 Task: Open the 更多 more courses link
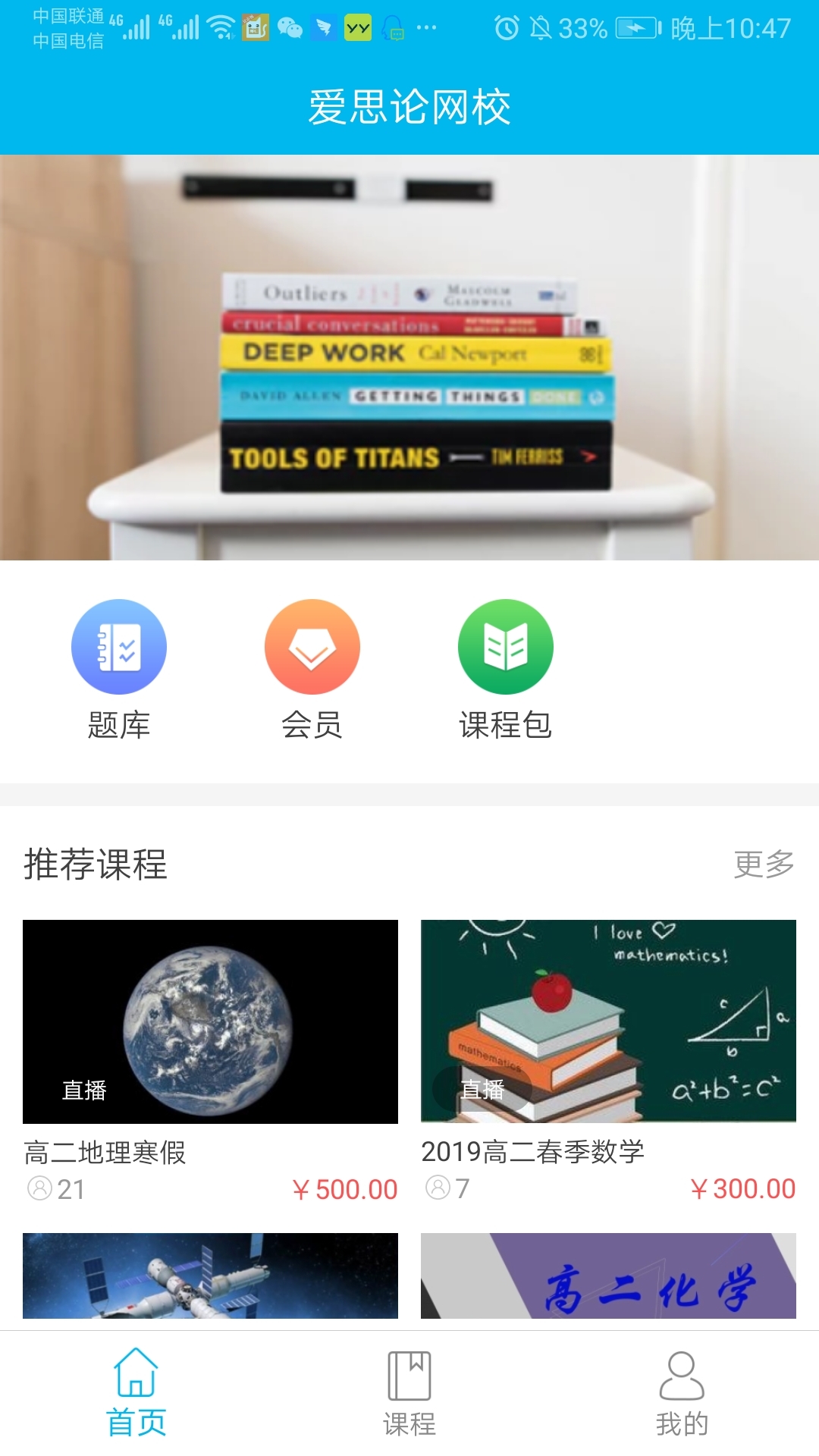[763, 862]
